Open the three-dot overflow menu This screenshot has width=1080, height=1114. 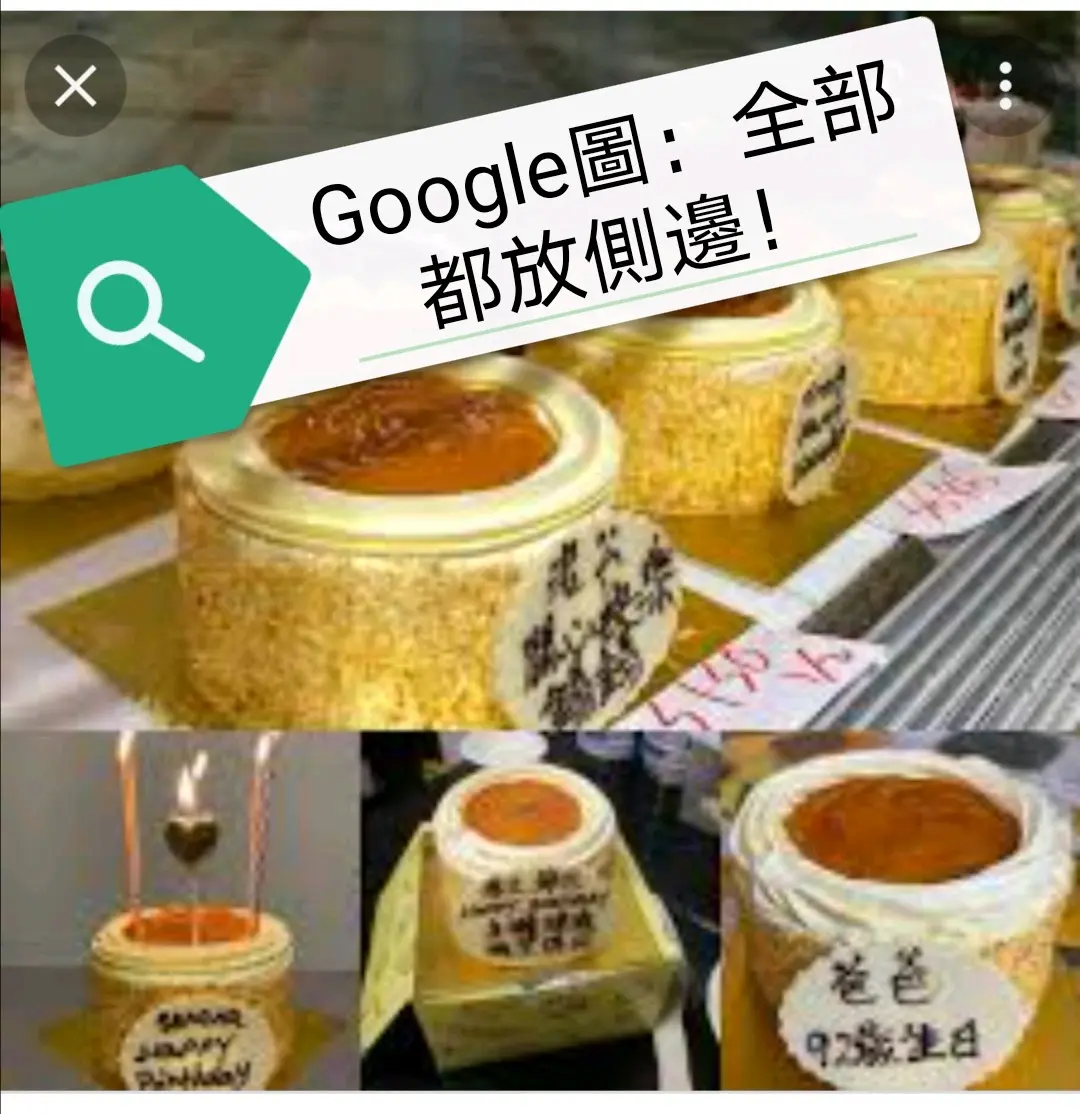(x=1005, y=87)
